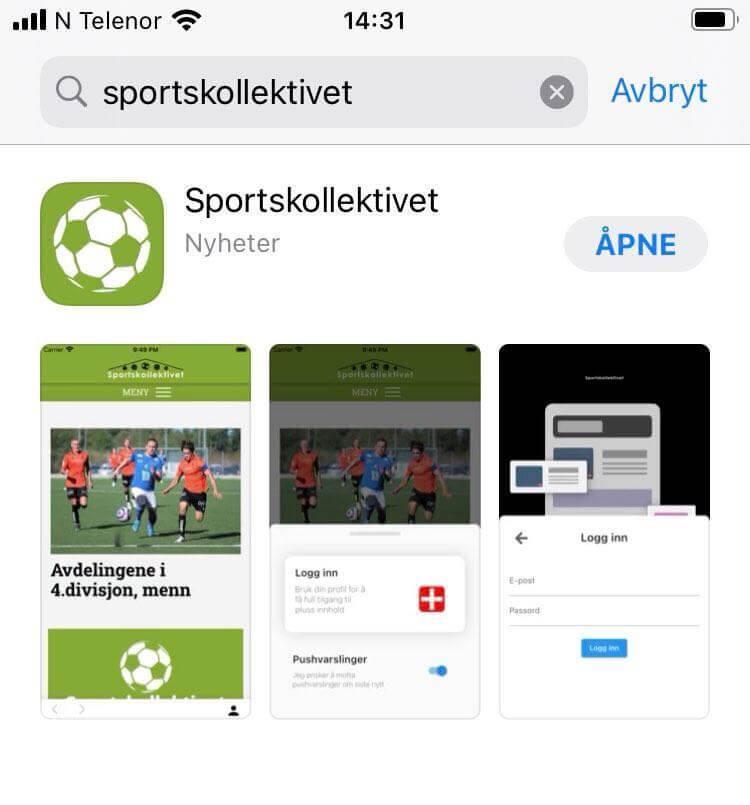View the third screenshot with login form
Image resolution: width=750 pixels, height=805 pixels.
(x=604, y=530)
